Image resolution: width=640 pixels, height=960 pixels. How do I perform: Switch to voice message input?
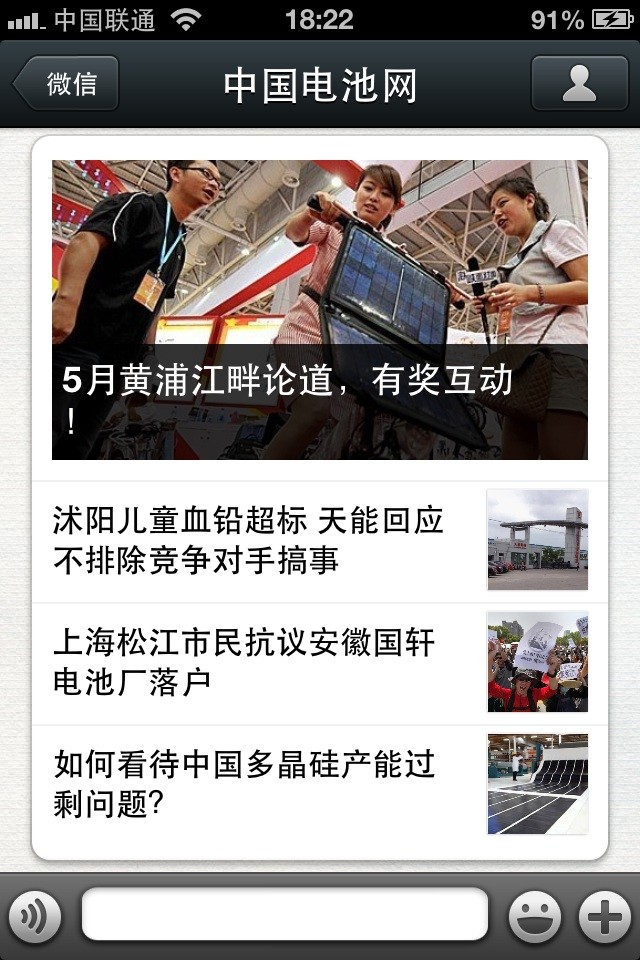coord(35,915)
